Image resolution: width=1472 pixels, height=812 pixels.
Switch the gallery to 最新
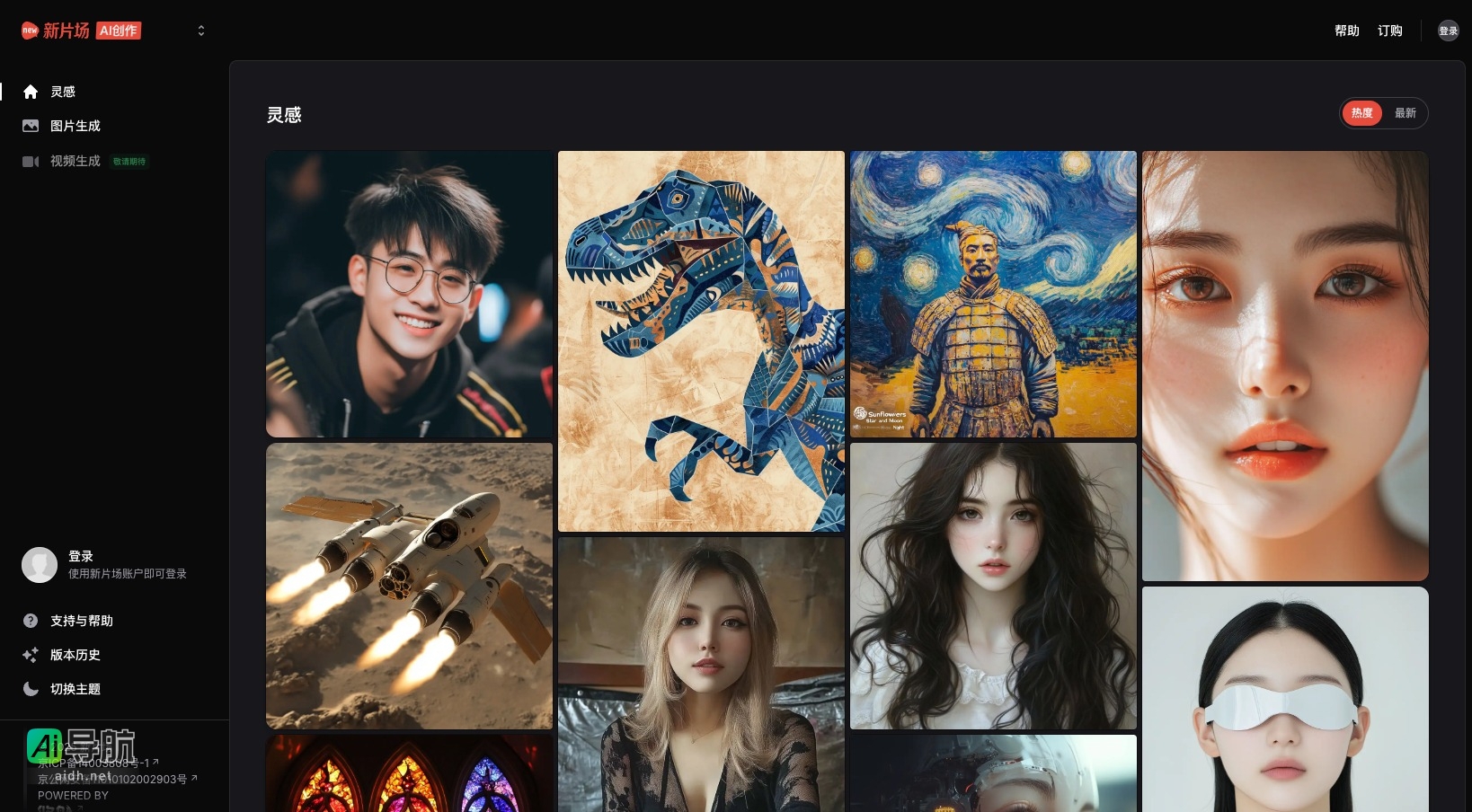pyautogui.click(x=1405, y=113)
